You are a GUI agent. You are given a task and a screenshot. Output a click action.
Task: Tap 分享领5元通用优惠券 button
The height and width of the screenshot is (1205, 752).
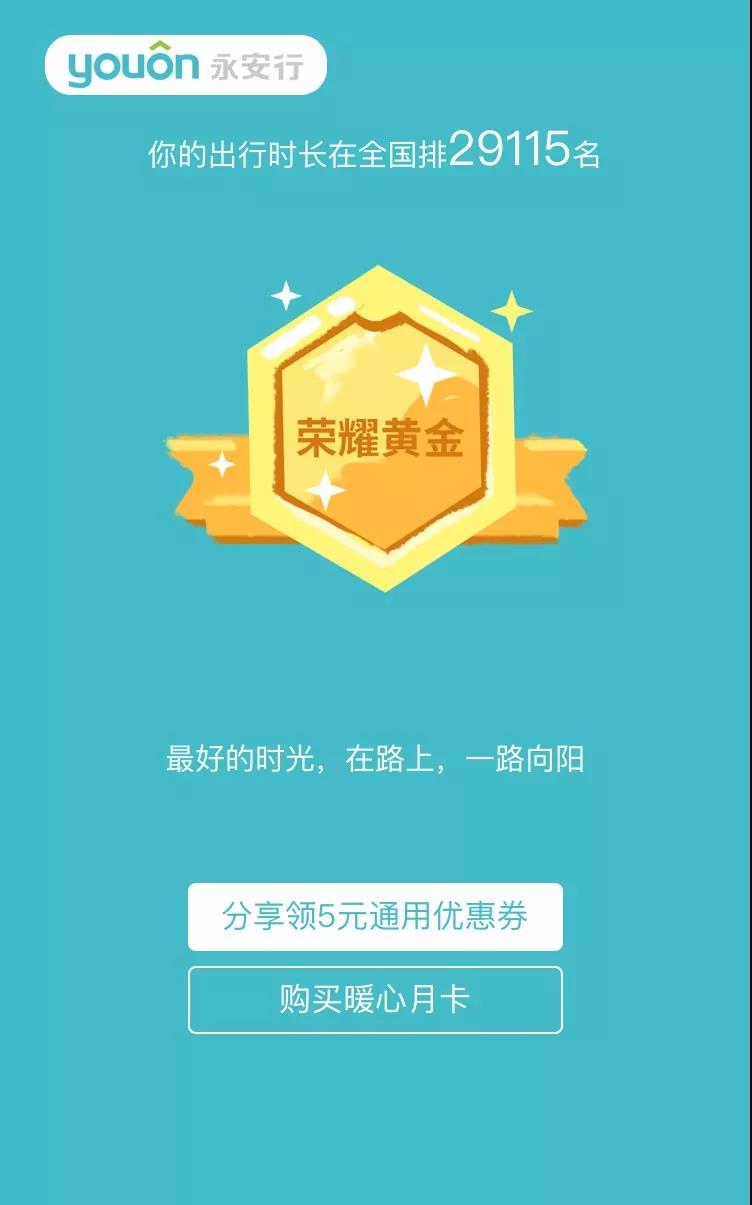coord(375,916)
